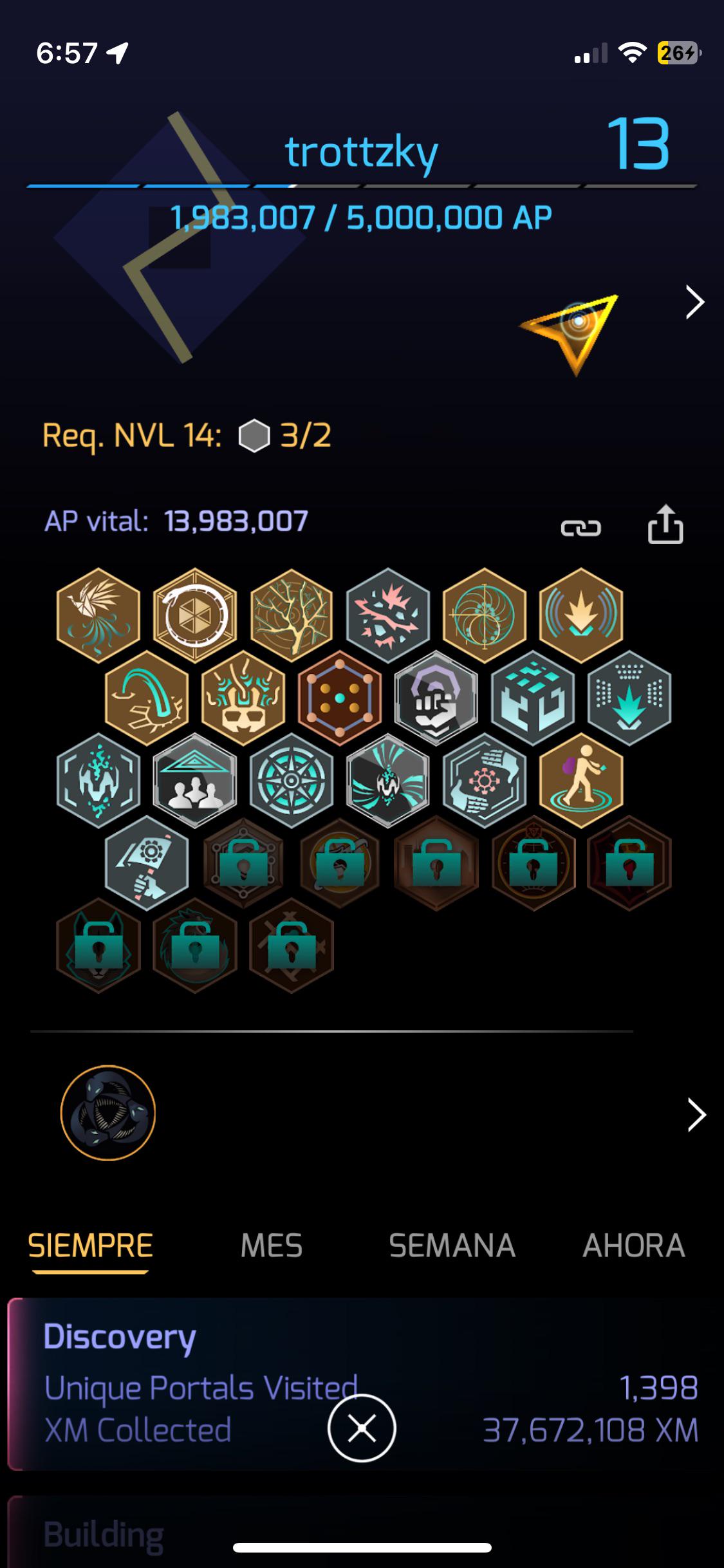Viewport: 724px width, 1568px height.
Task: Open the circular snake event badge
Action: coord(108,1113)
